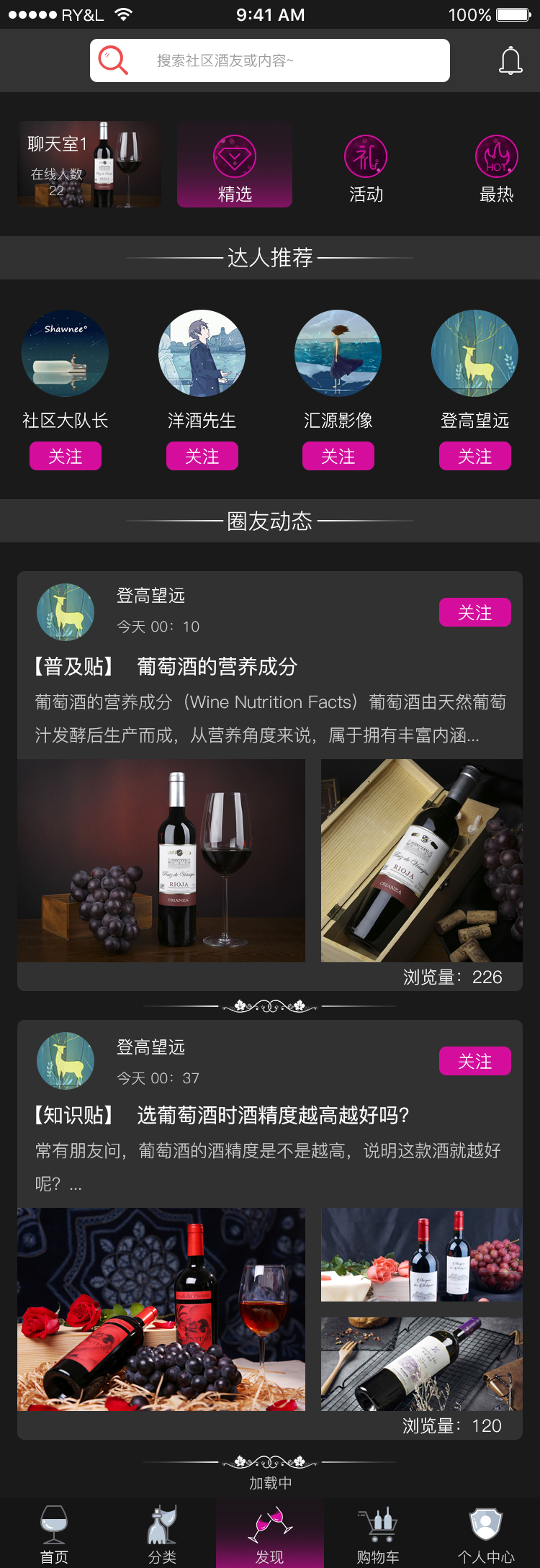The width and height of the screenshot is (540, 1568).
Task: Click the red magnifier search icon
Action: 114,60
